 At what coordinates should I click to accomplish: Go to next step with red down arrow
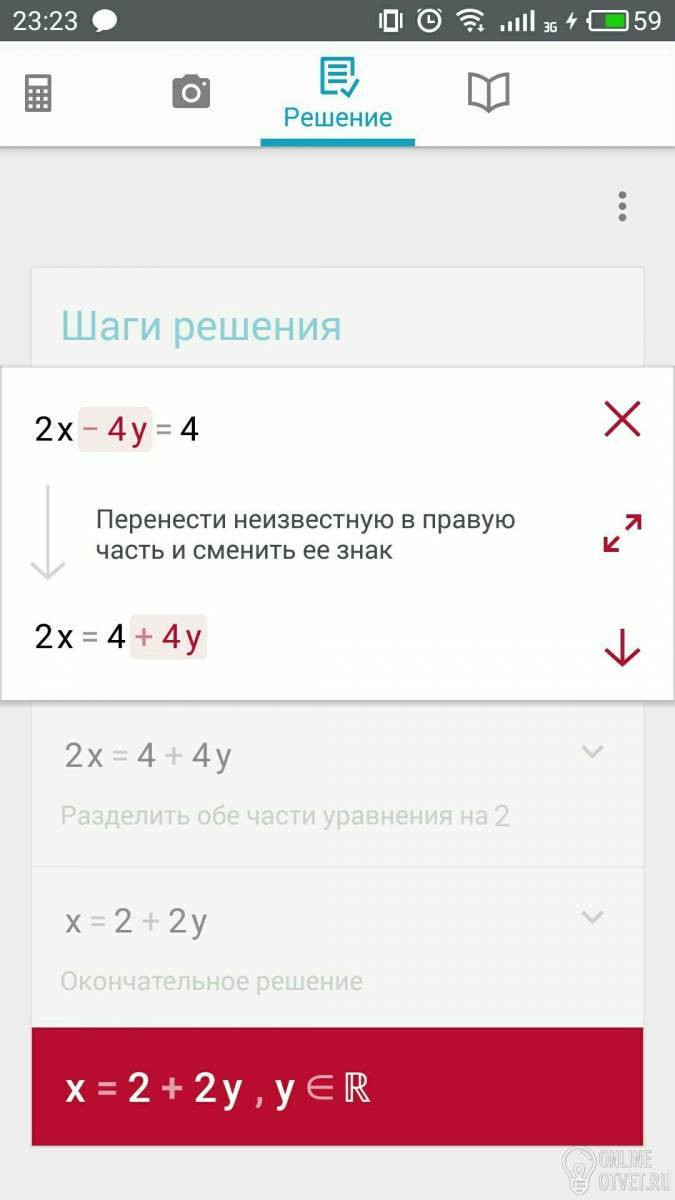[x=622, y=649]
